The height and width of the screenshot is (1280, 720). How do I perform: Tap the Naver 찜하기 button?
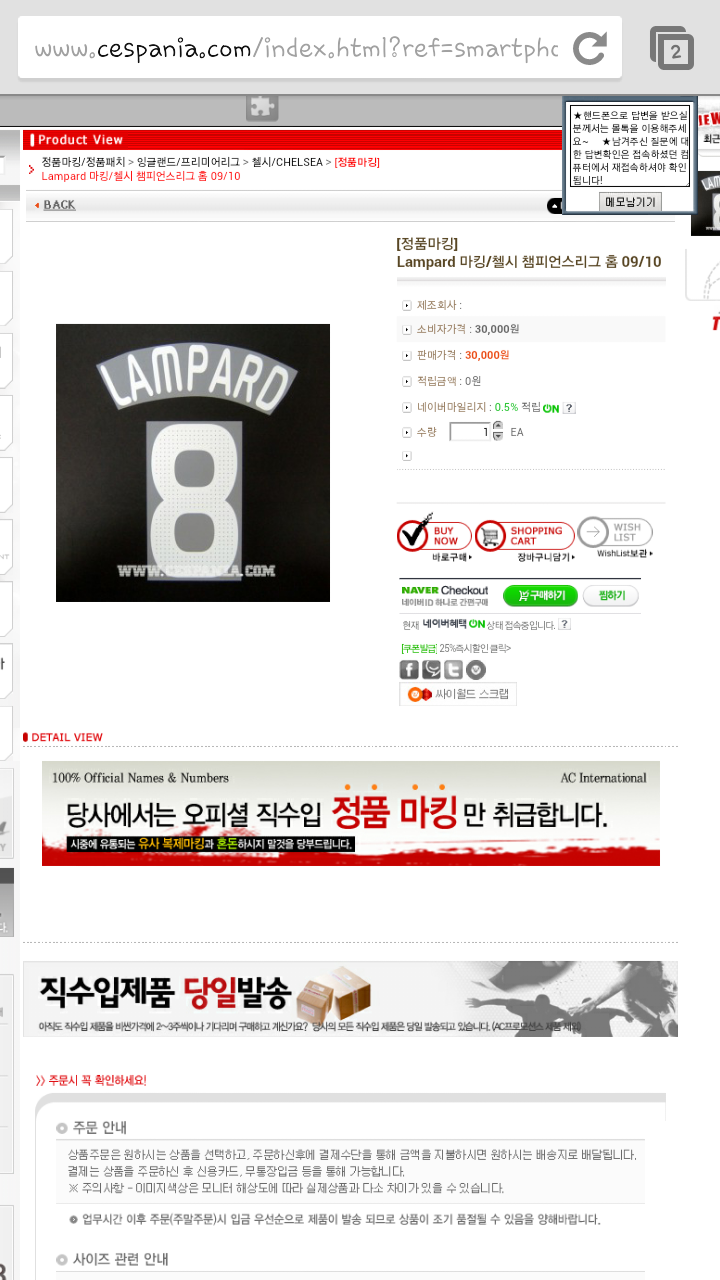click(x=611, y=595)
